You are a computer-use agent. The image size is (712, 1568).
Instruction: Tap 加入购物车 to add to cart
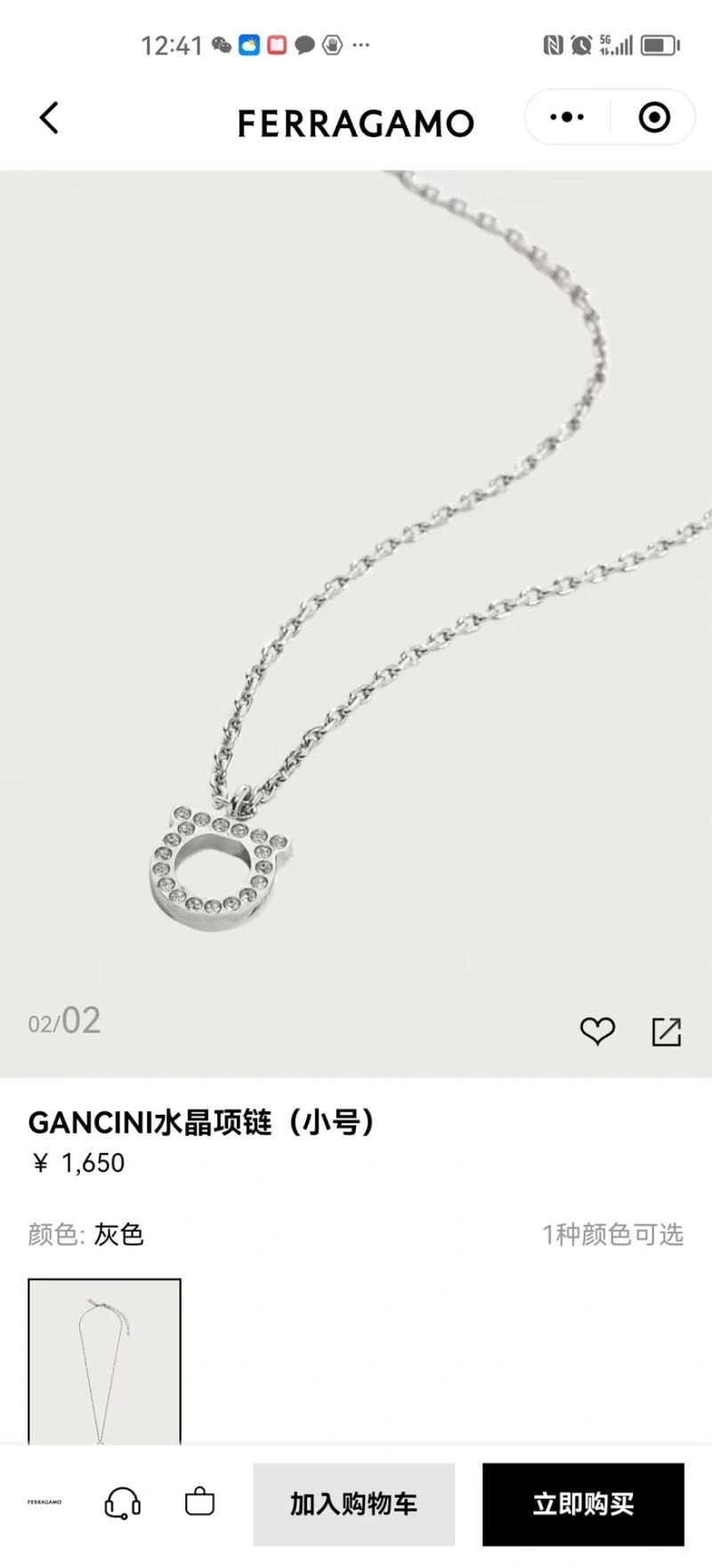coord(353,1504)
